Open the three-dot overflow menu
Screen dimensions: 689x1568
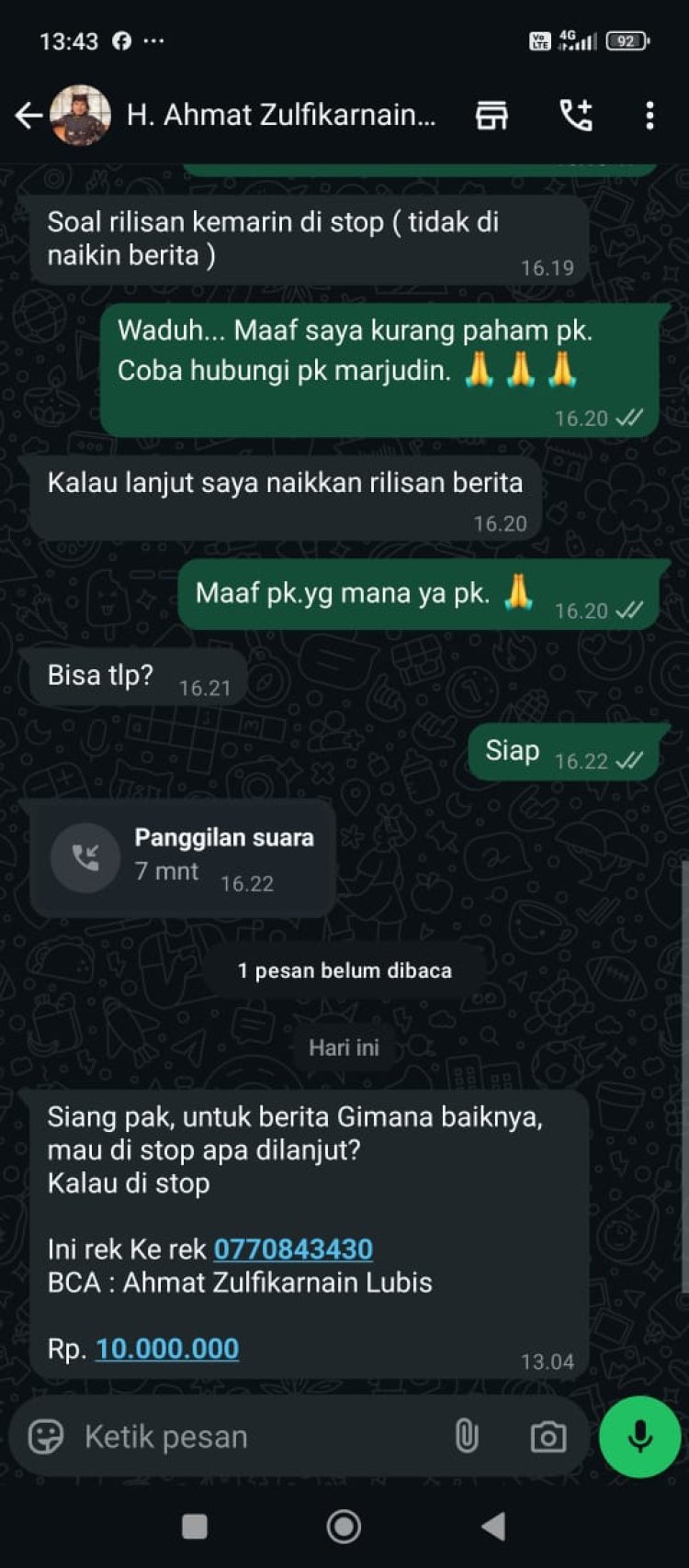649,116
